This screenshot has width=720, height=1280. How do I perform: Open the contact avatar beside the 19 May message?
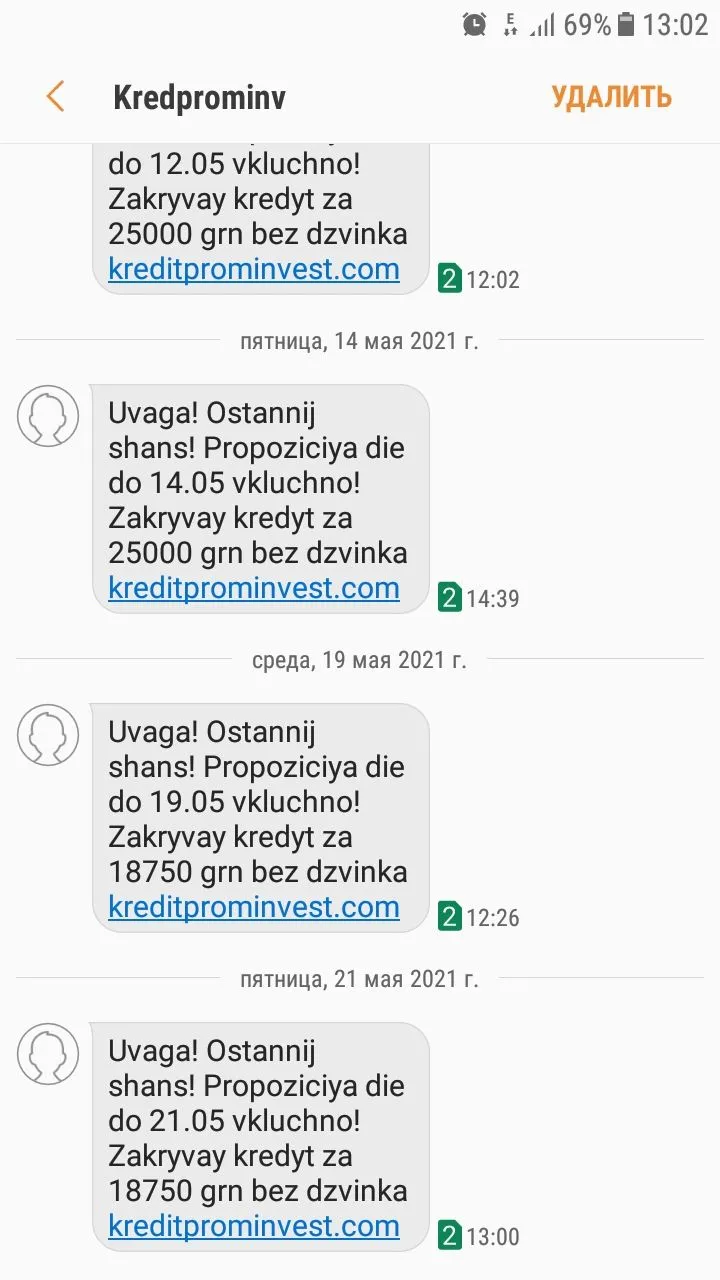48,735
